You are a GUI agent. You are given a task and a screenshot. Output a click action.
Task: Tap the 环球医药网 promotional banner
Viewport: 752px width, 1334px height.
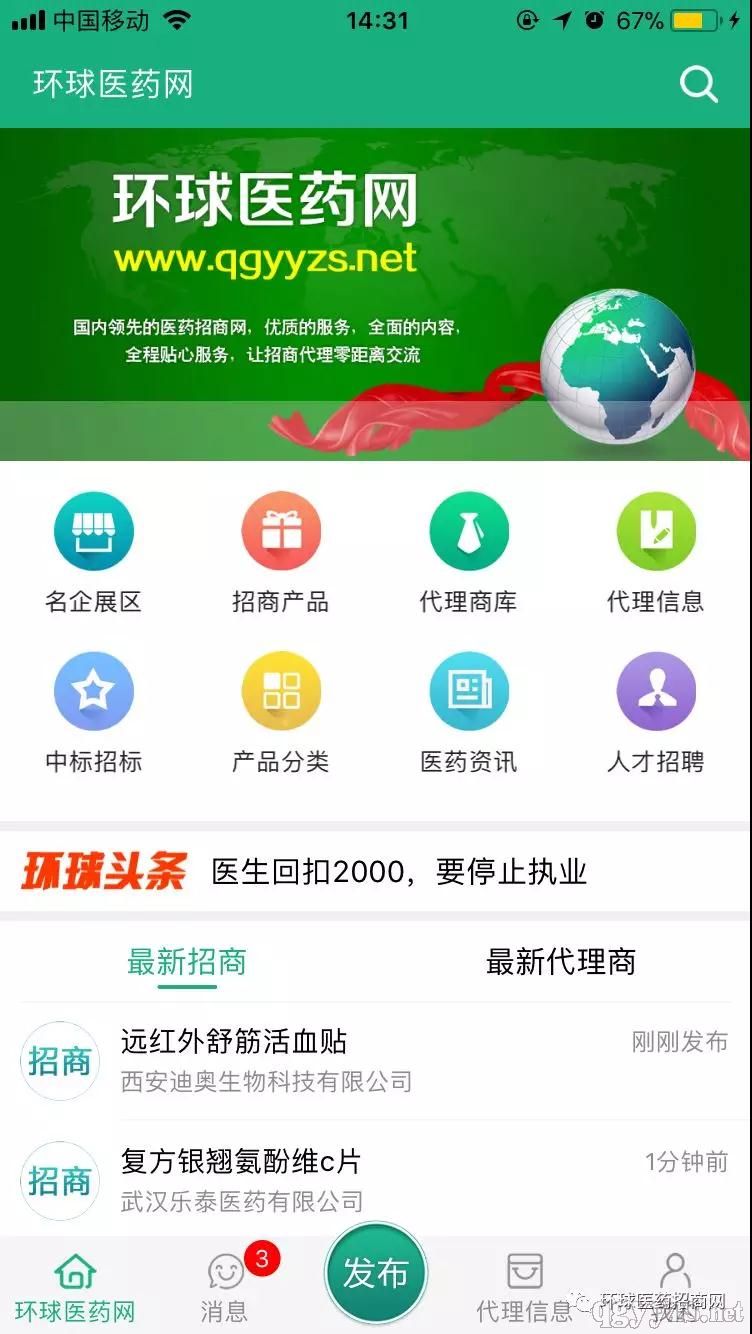(376, 294)
